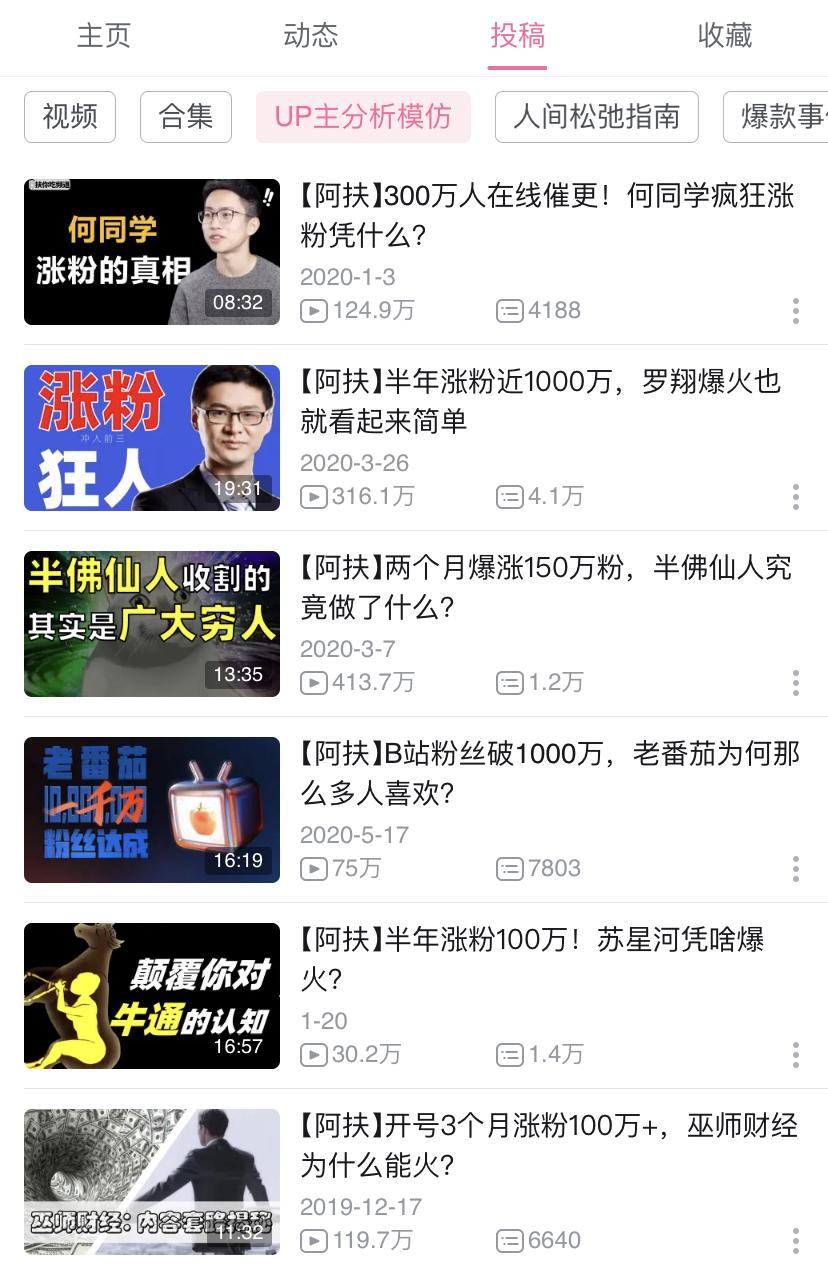The width and height of the screenshot is (828, 1264).
Task: Open more options for 巫师财经 video
Action: pyautogui.click(x=795, y=1241)
